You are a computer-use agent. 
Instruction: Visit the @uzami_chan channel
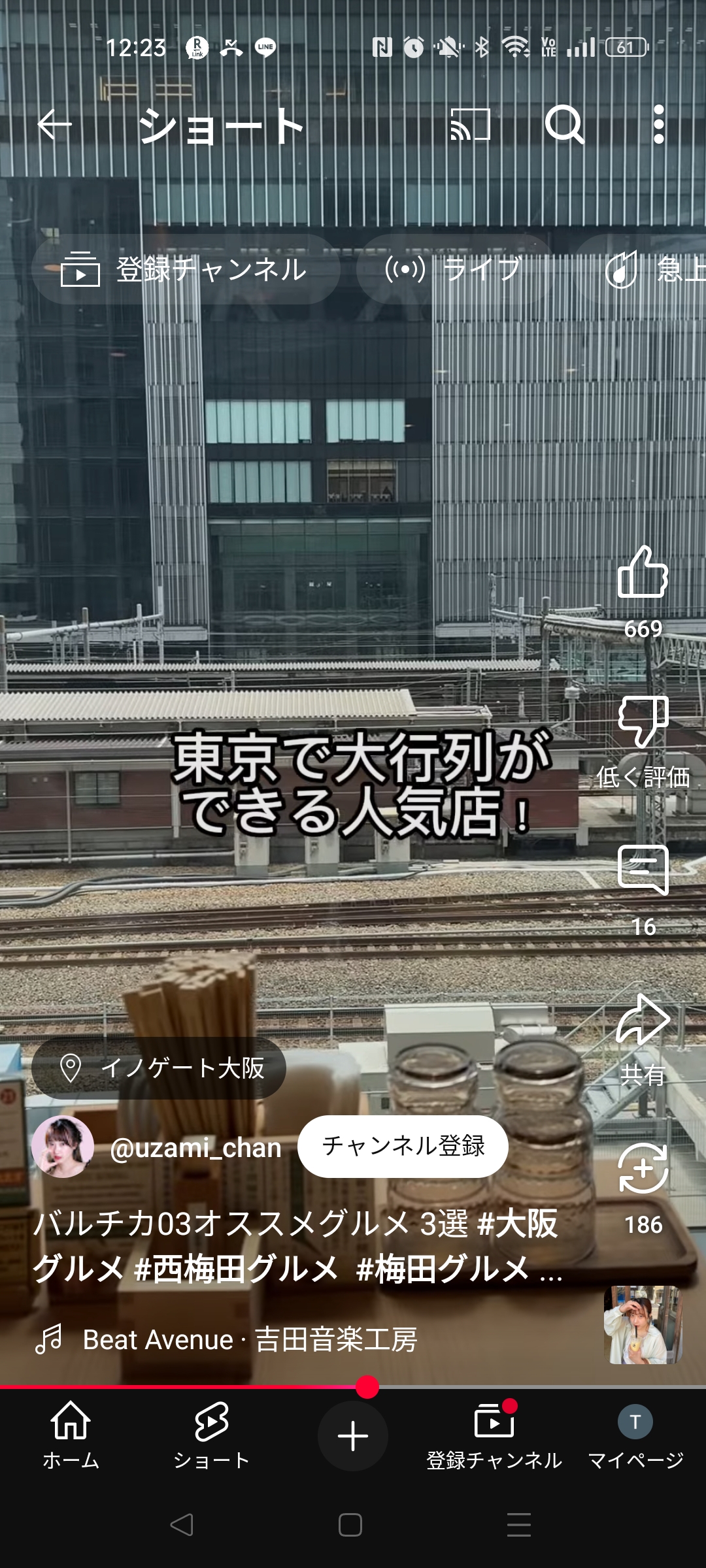click(x=195, y=1148)
